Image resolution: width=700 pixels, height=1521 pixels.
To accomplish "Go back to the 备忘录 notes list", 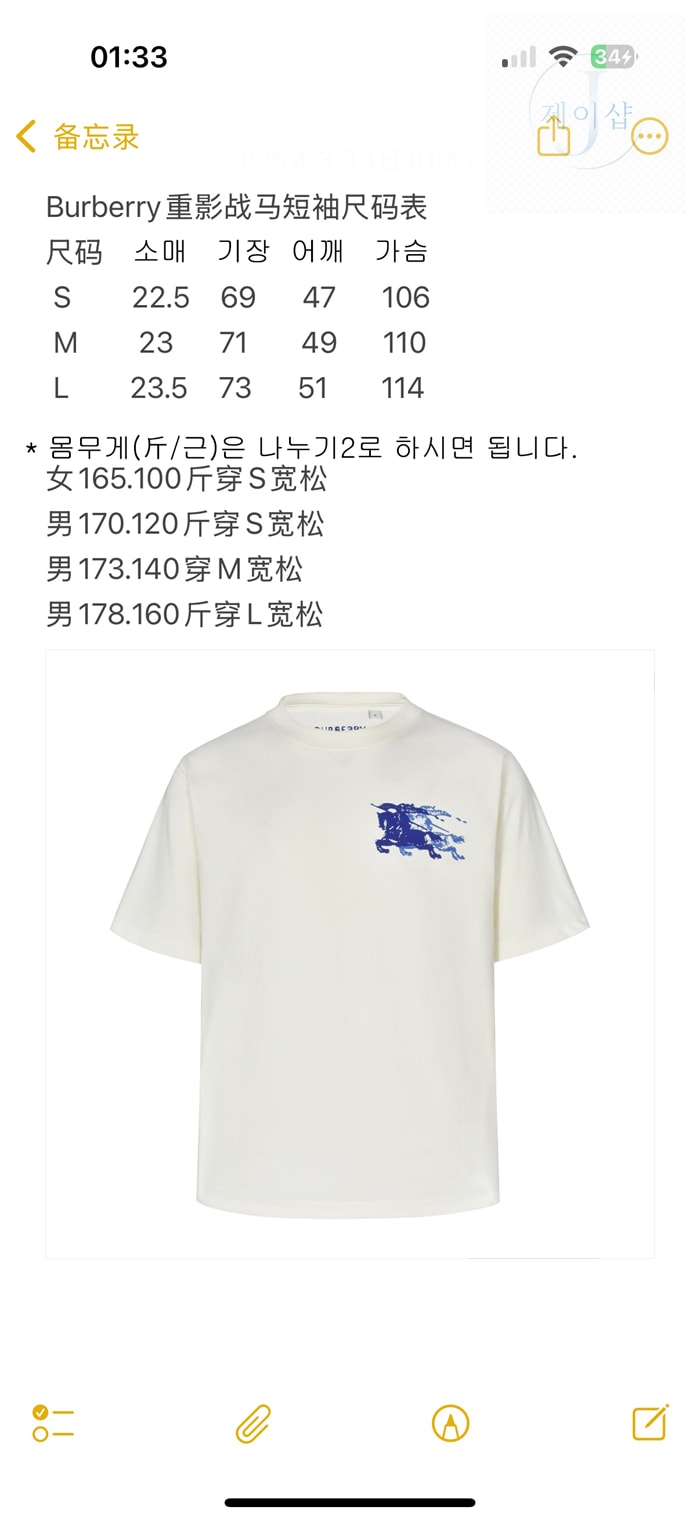I will 77,136.
